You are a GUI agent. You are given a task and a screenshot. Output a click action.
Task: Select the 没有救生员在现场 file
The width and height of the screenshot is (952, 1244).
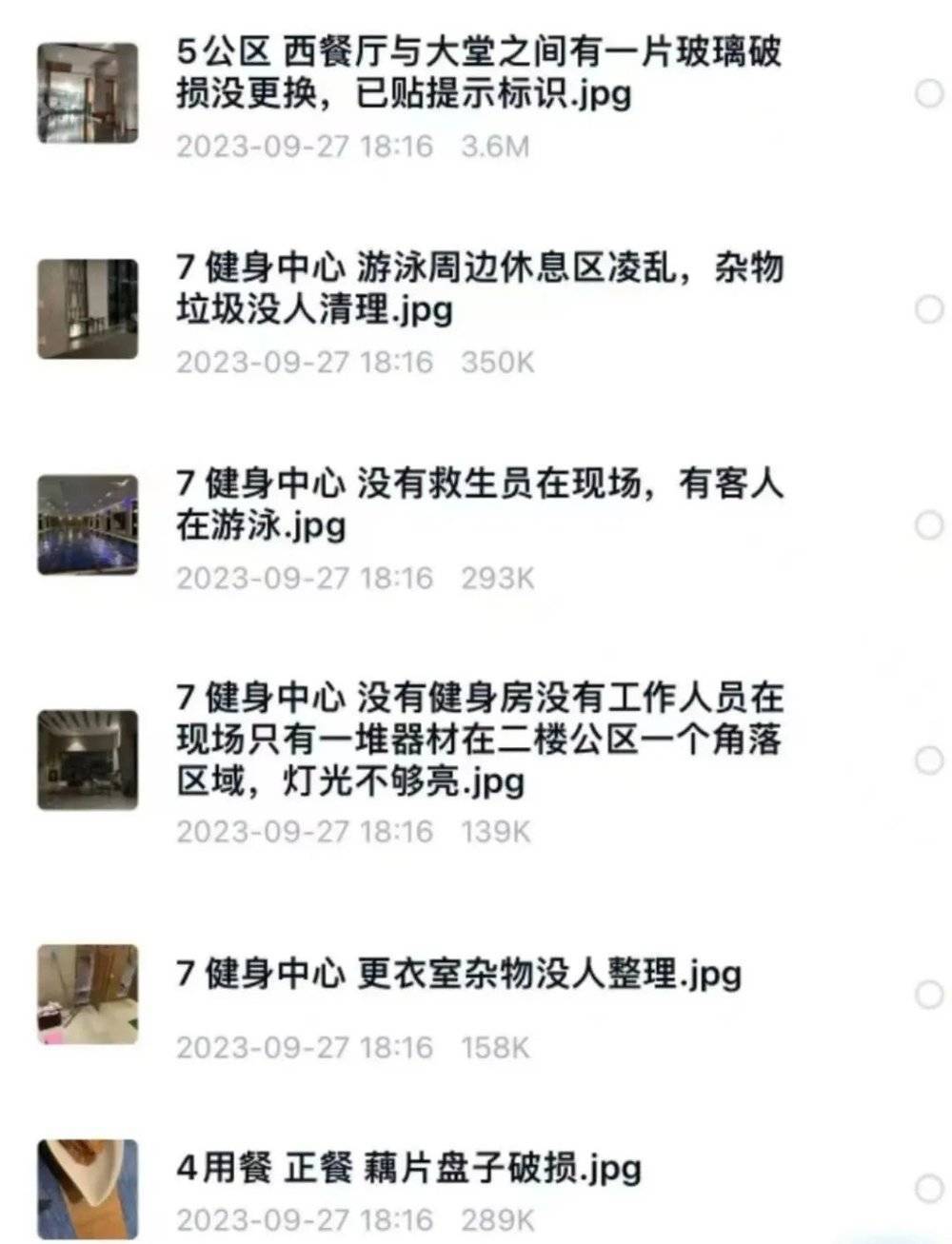click(x=928, y=525)
